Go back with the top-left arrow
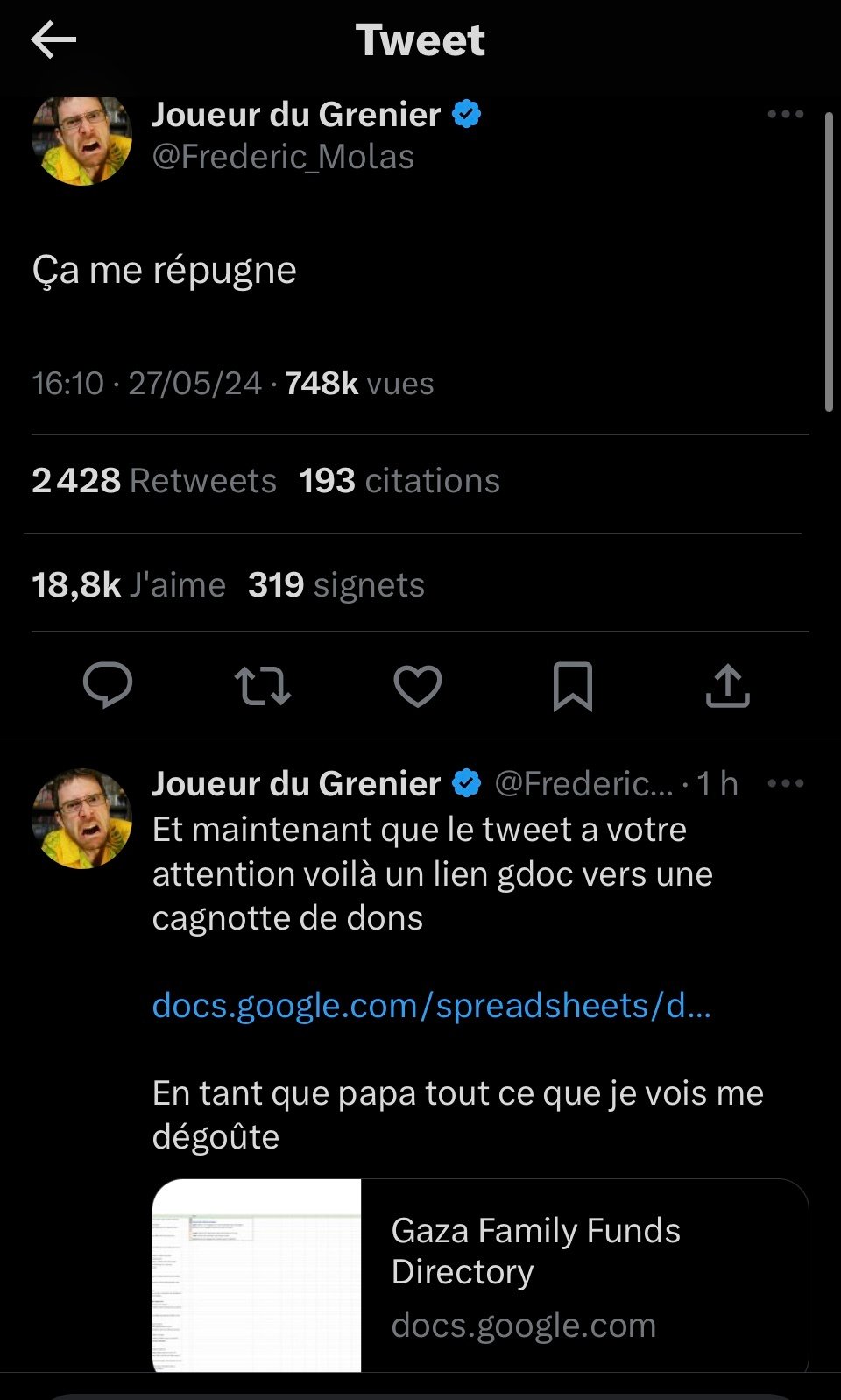The width and height of the screenshot is (841, 1400). coord(53,40)
